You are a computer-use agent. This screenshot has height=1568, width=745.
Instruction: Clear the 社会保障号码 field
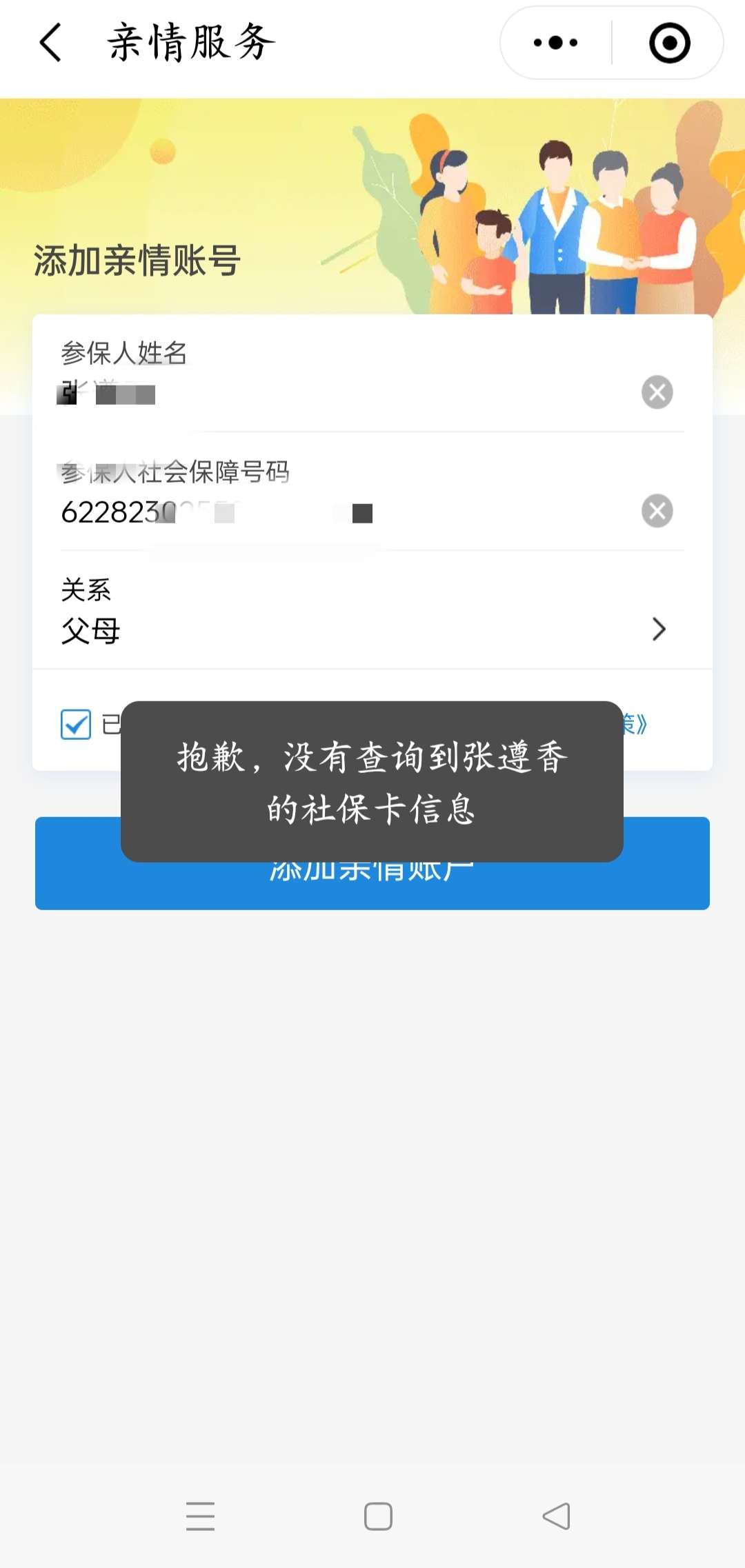pos(657,511)
